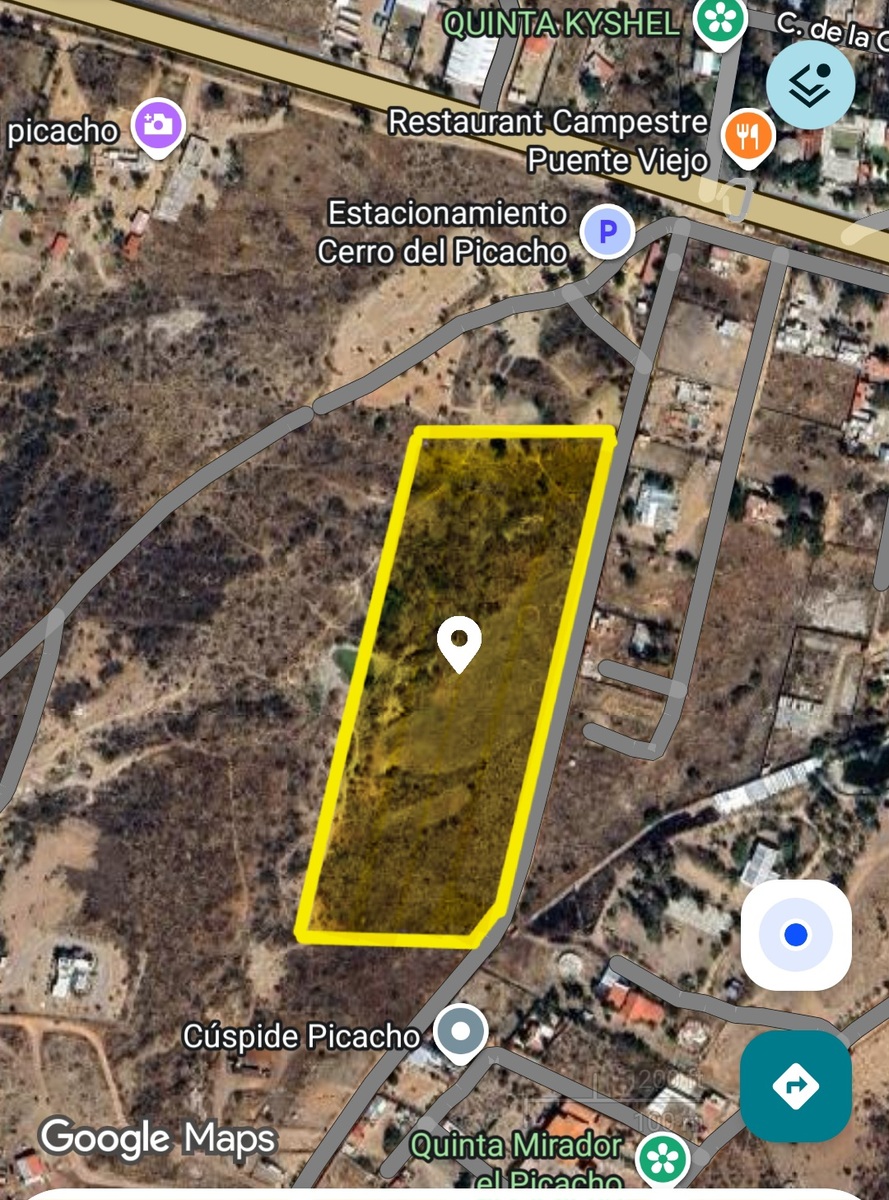
Task: Open Quinta Mirador el Picacho pin
Action: click(x=661, y=1160)
